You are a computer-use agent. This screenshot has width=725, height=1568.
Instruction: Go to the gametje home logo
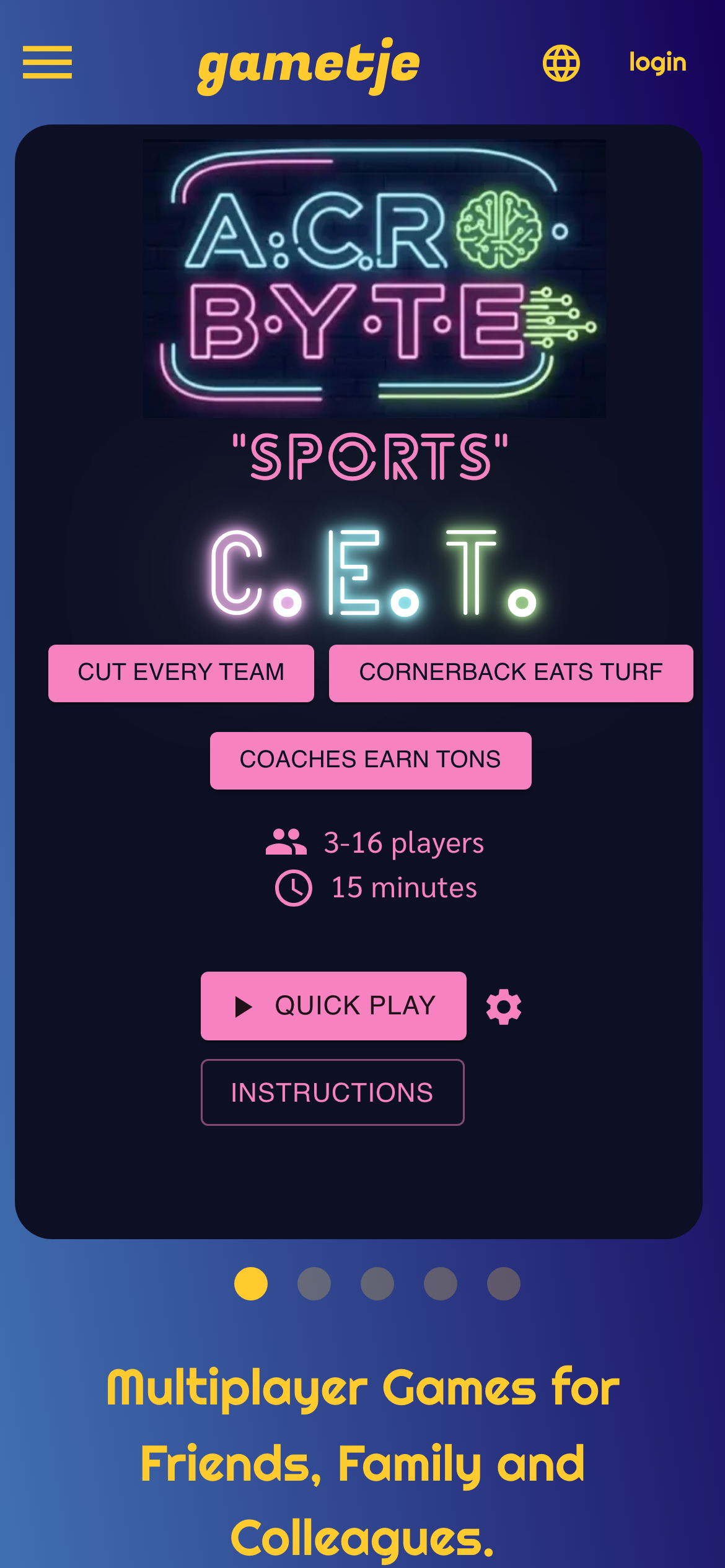click(x=309, y=65)
